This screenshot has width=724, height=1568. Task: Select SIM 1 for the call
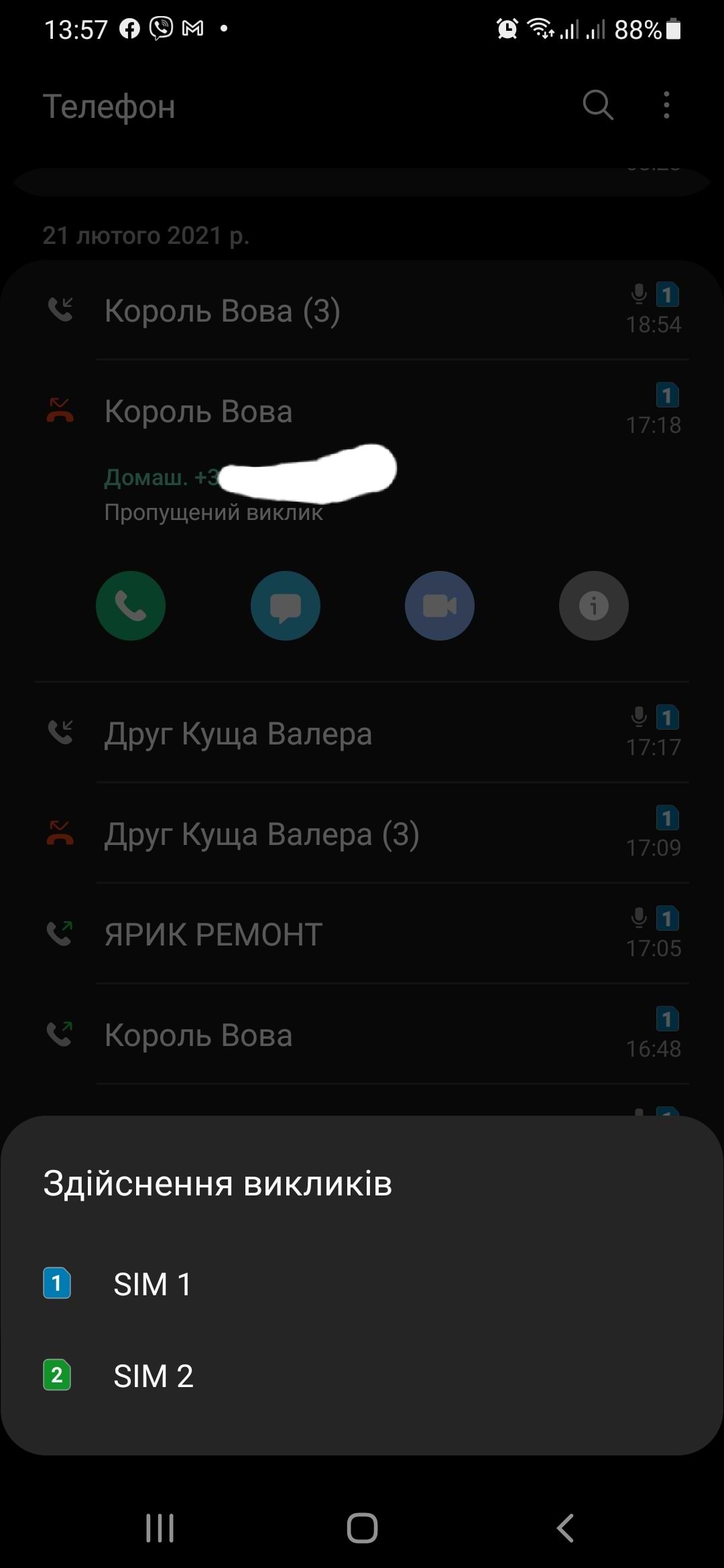point(153,1284)
